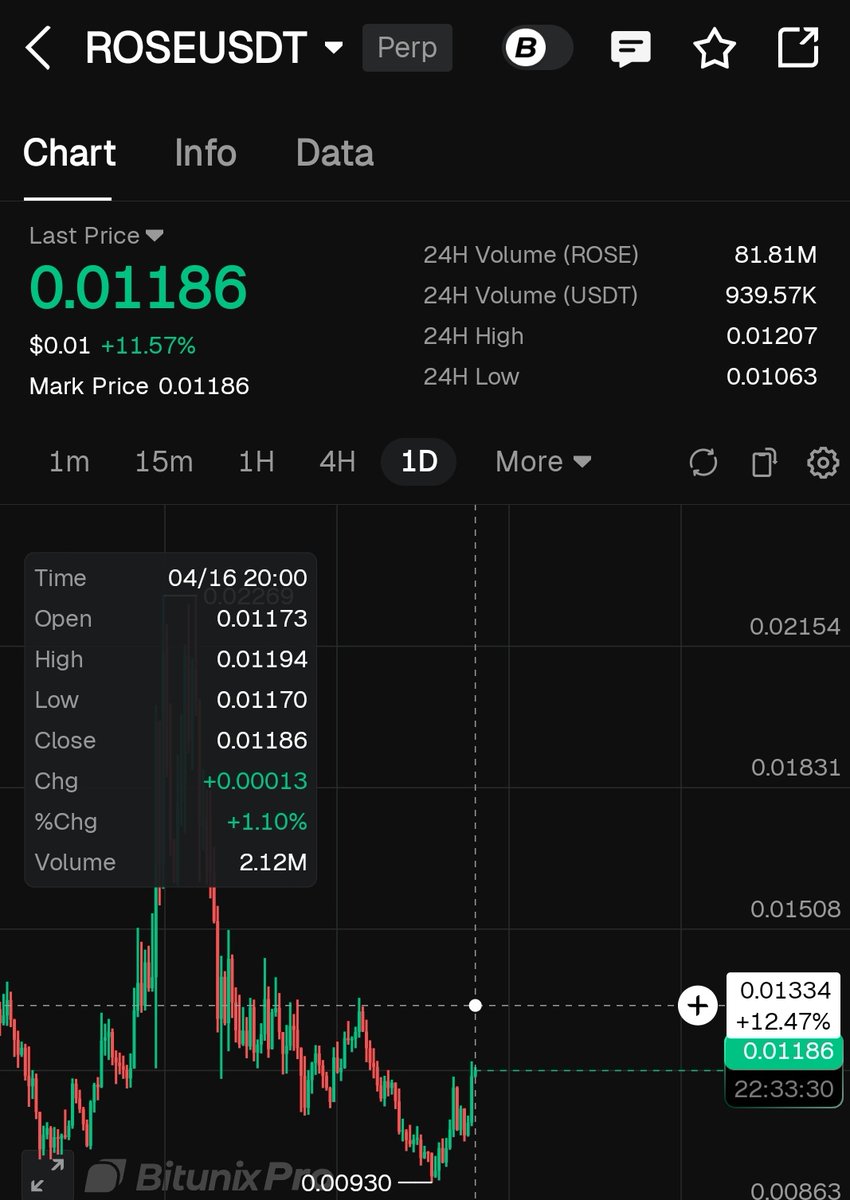Go back using the arrow icon
850x1200 pixels.
pyautogui.click(x=38, y=48)
